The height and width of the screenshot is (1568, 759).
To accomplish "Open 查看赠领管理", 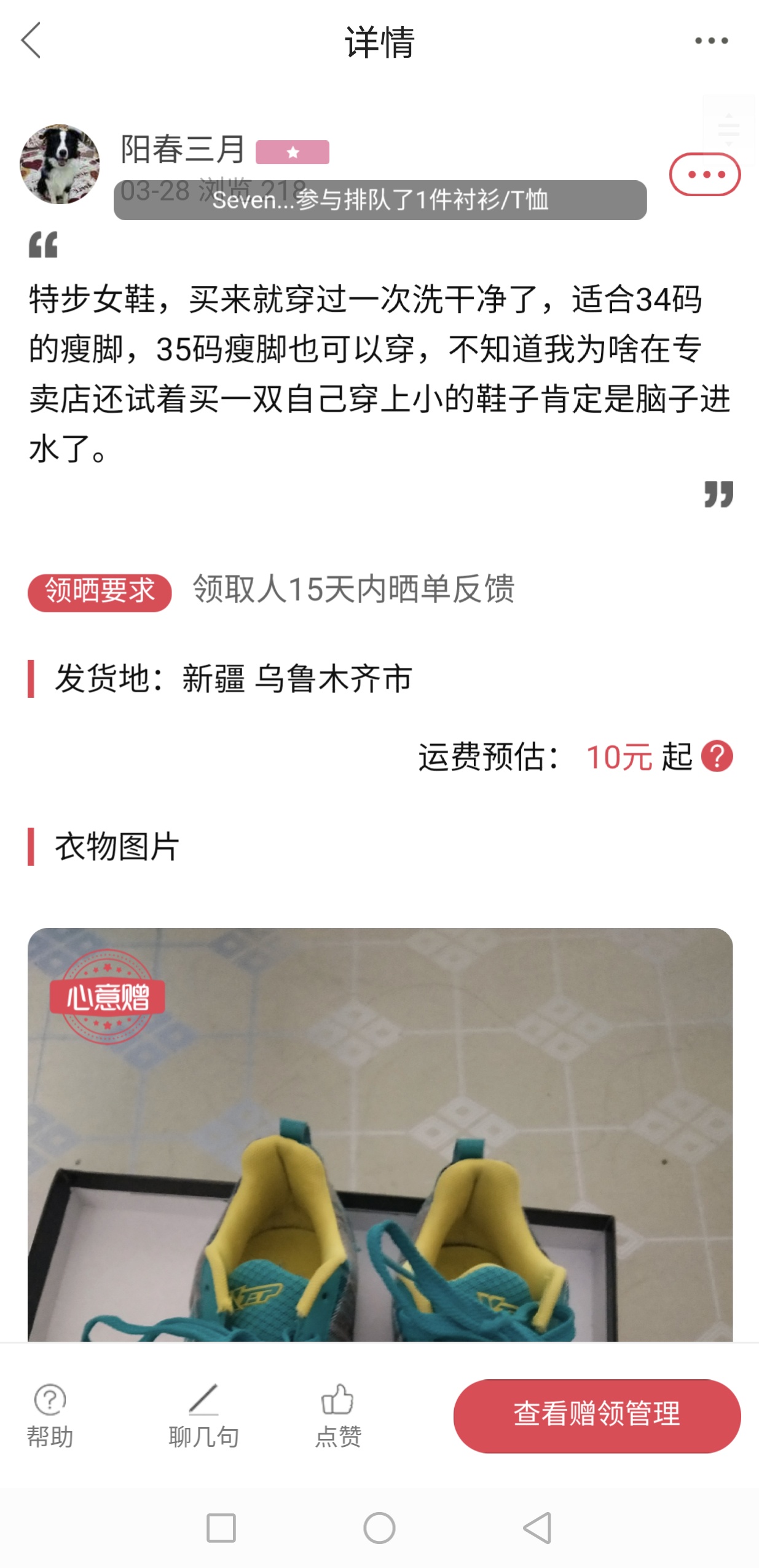I will [x=597, y=1416].
